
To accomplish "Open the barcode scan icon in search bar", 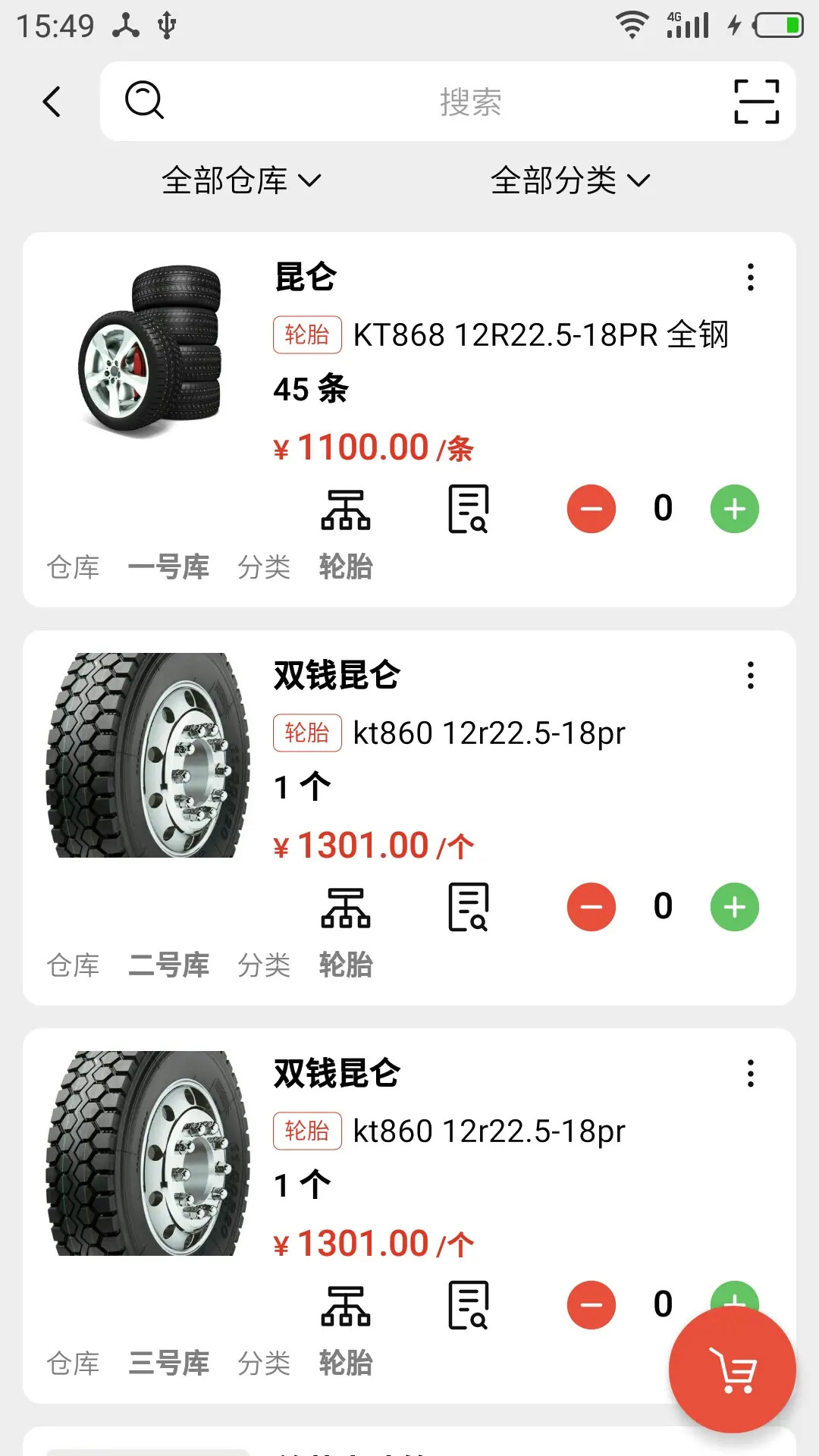I will point(755,101).
